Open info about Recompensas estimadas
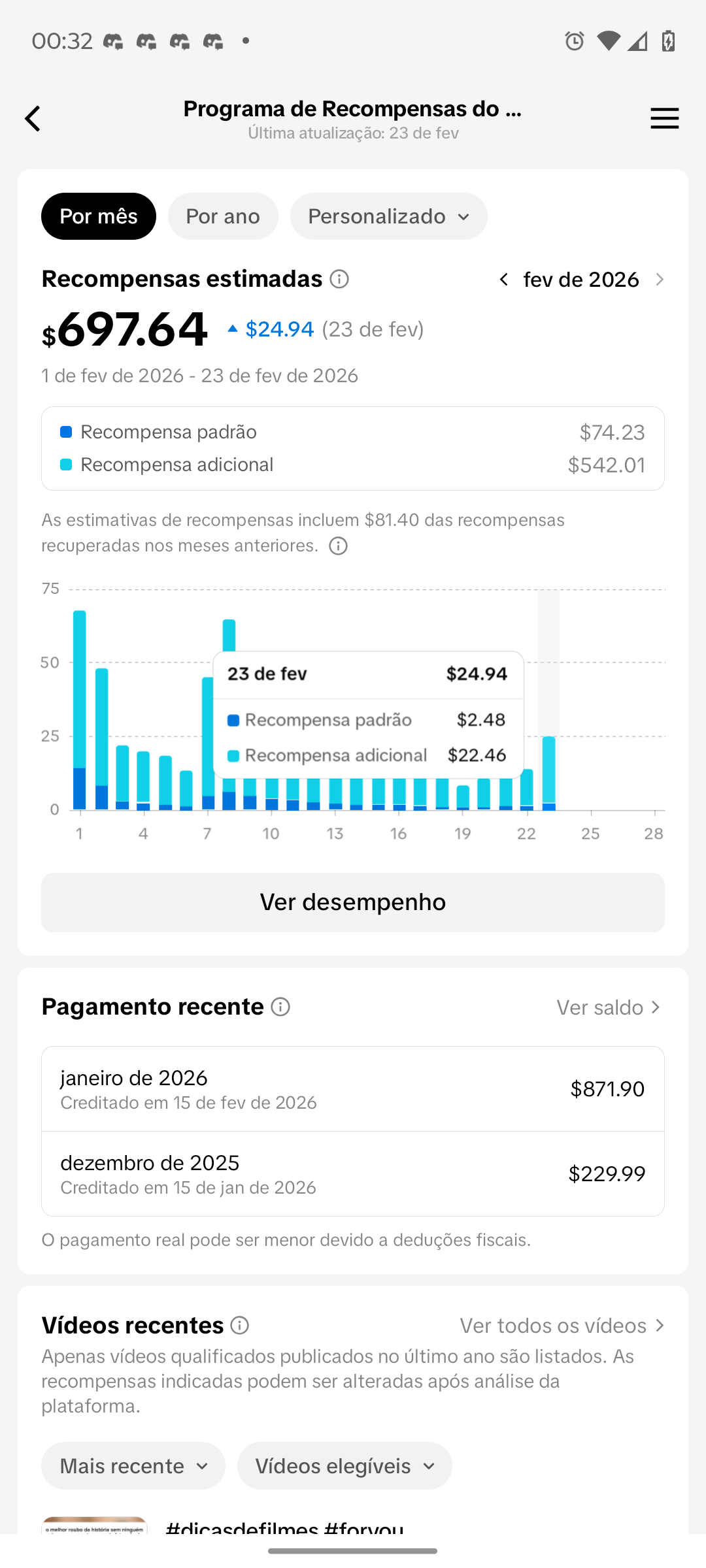 click(x=339, y=280)
